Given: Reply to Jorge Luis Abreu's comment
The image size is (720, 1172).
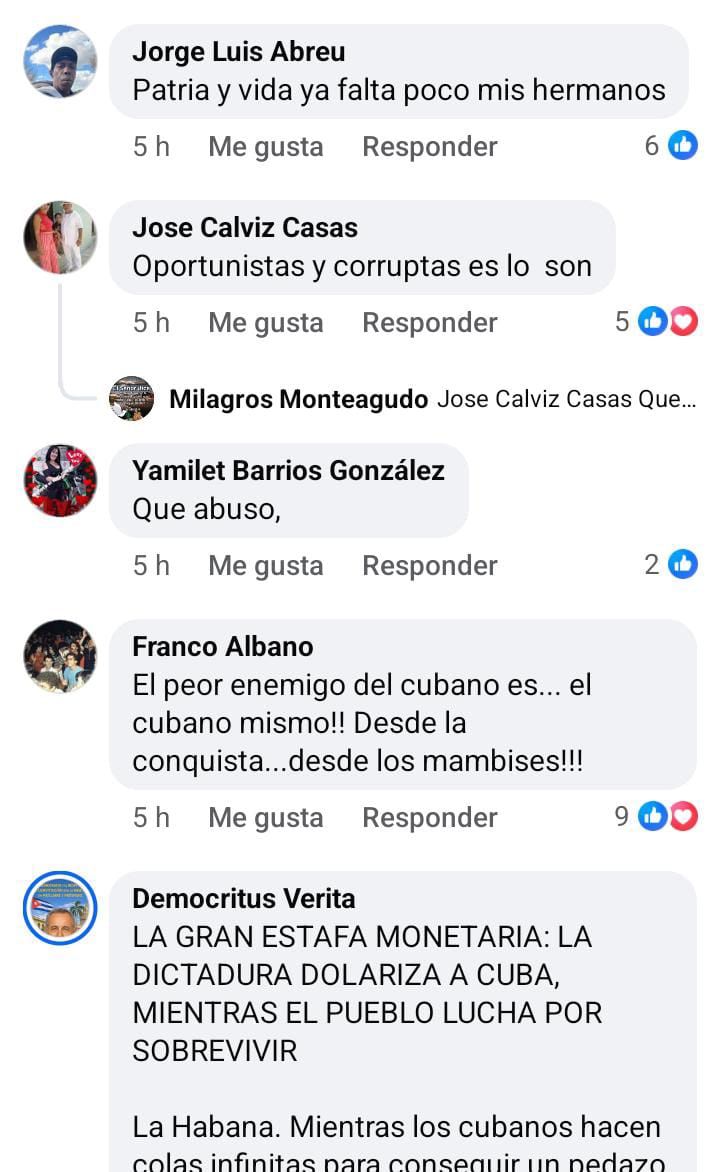Looking at the screenshot, I should [x=429, y=147].
